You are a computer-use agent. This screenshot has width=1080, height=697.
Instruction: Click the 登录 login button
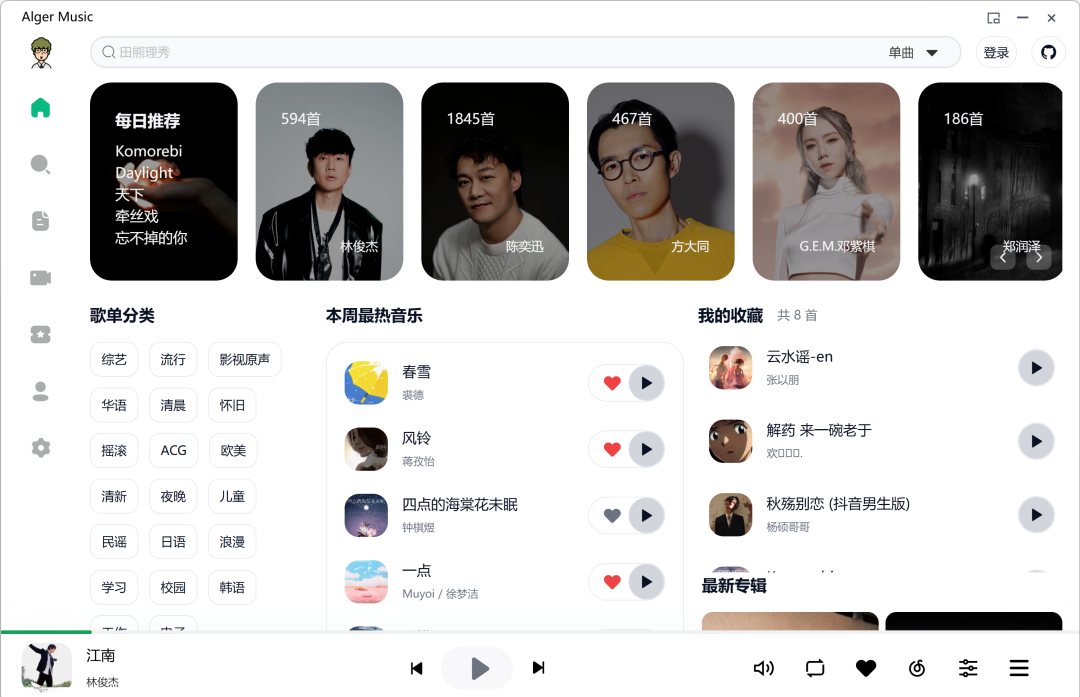(x=996, y=52)
